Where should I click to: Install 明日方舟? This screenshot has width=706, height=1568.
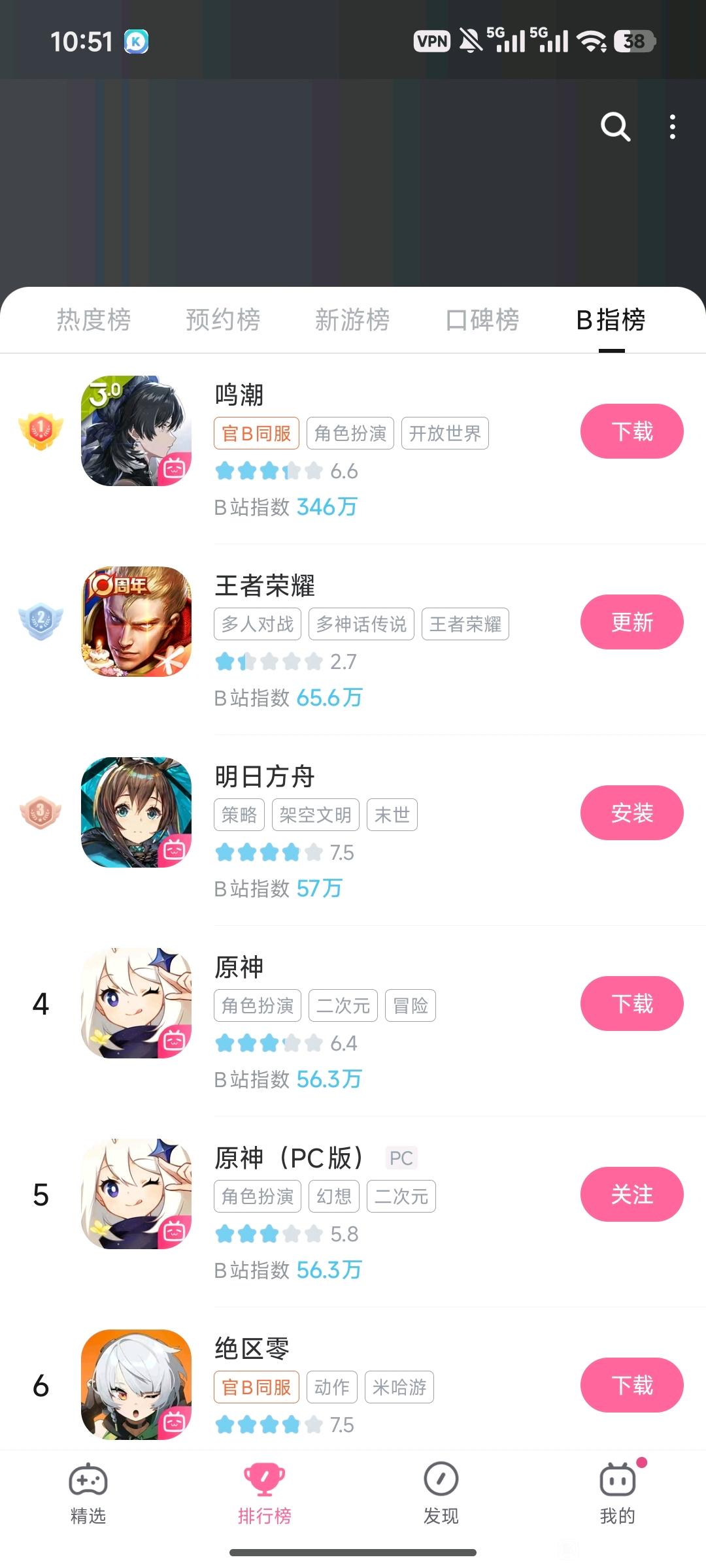(631, 813)
